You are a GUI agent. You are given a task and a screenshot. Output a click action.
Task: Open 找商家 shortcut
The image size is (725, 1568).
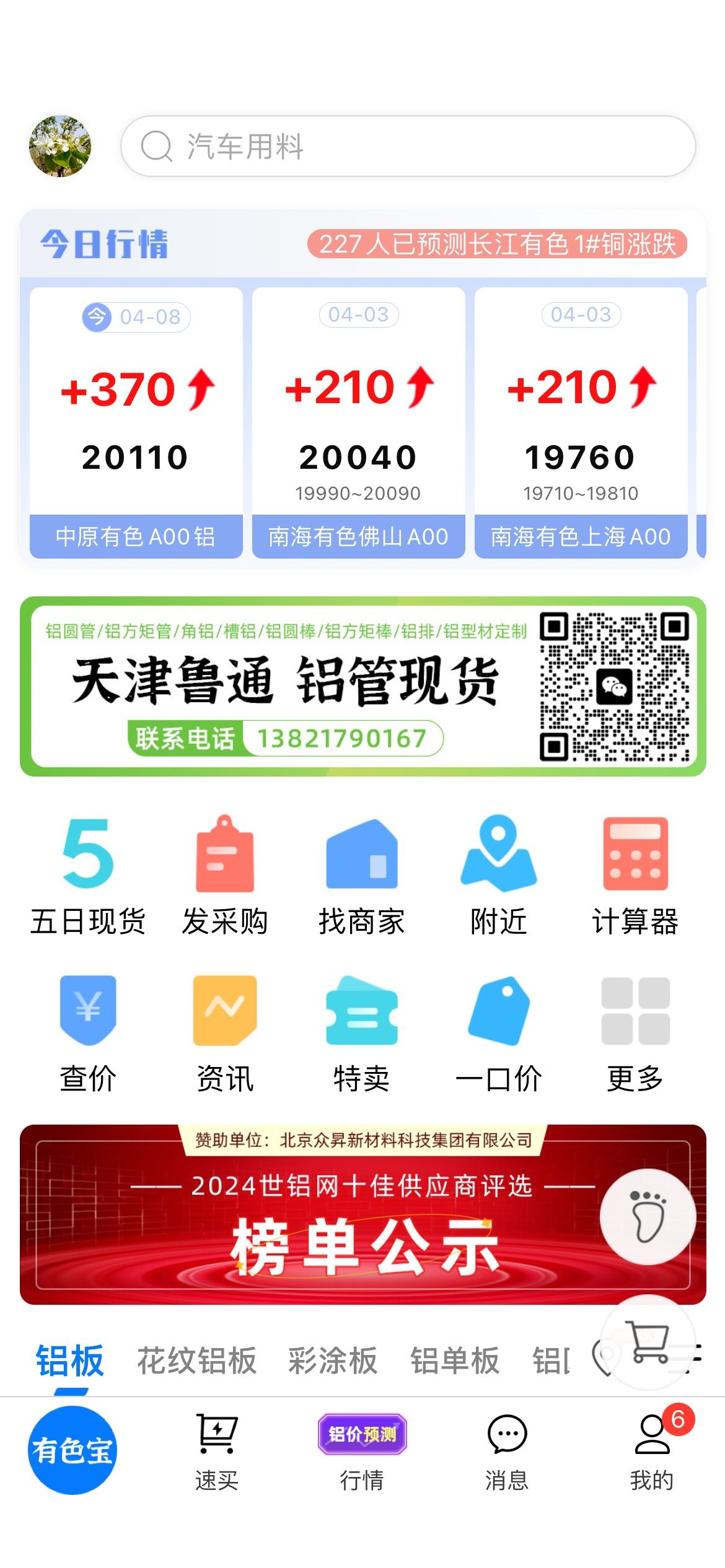point(362,876)
